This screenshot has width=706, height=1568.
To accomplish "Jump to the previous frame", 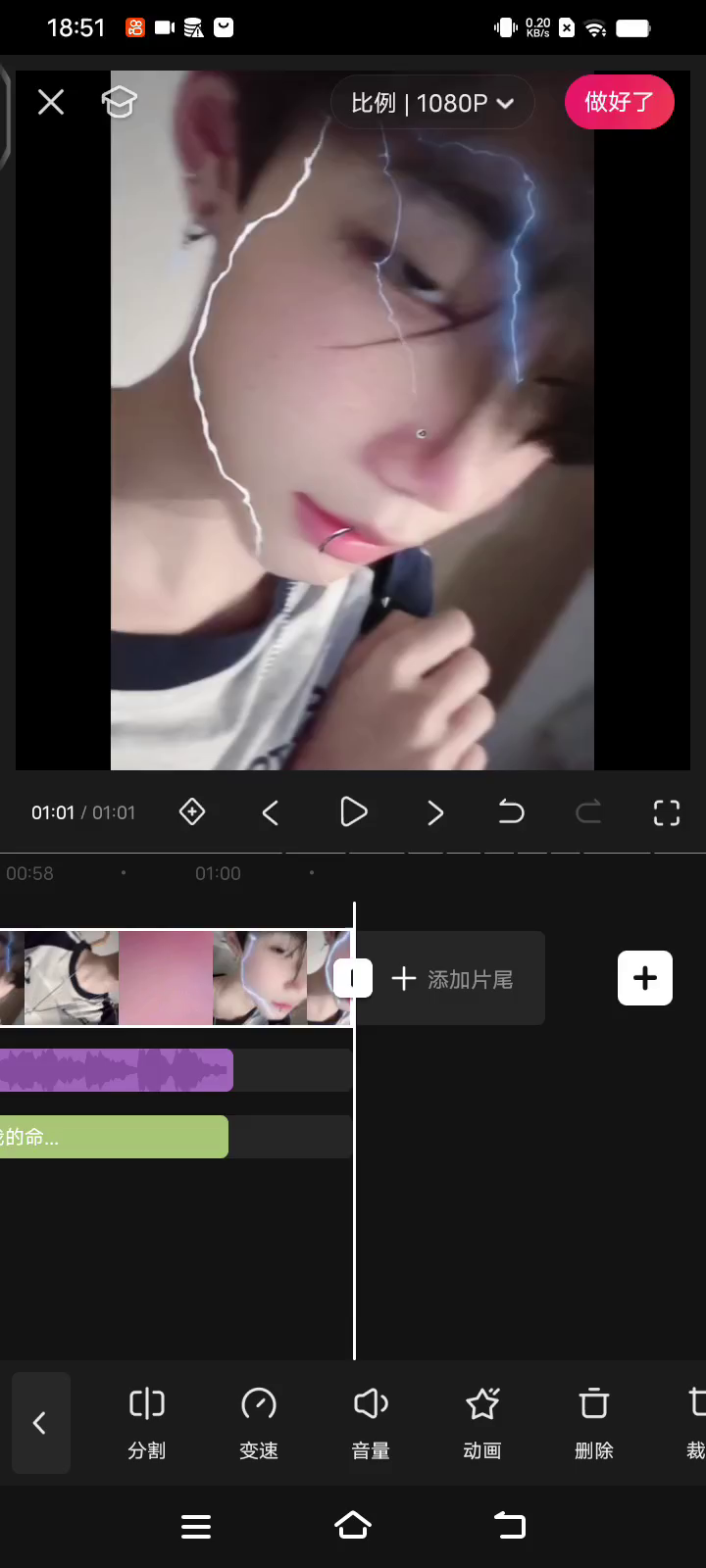I will point(271,812).
